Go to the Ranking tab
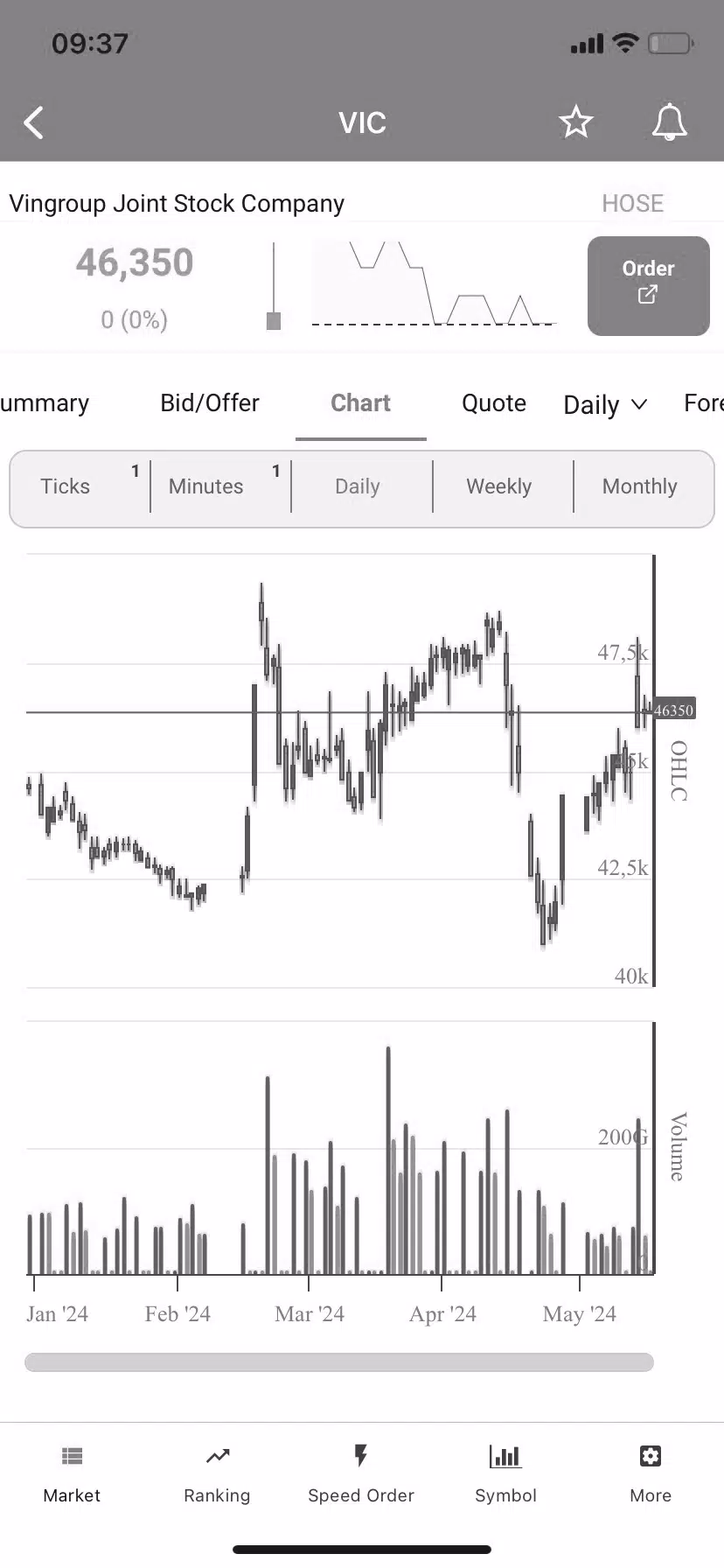Screen dimensions: 724x1568 tap(217, 1475)
